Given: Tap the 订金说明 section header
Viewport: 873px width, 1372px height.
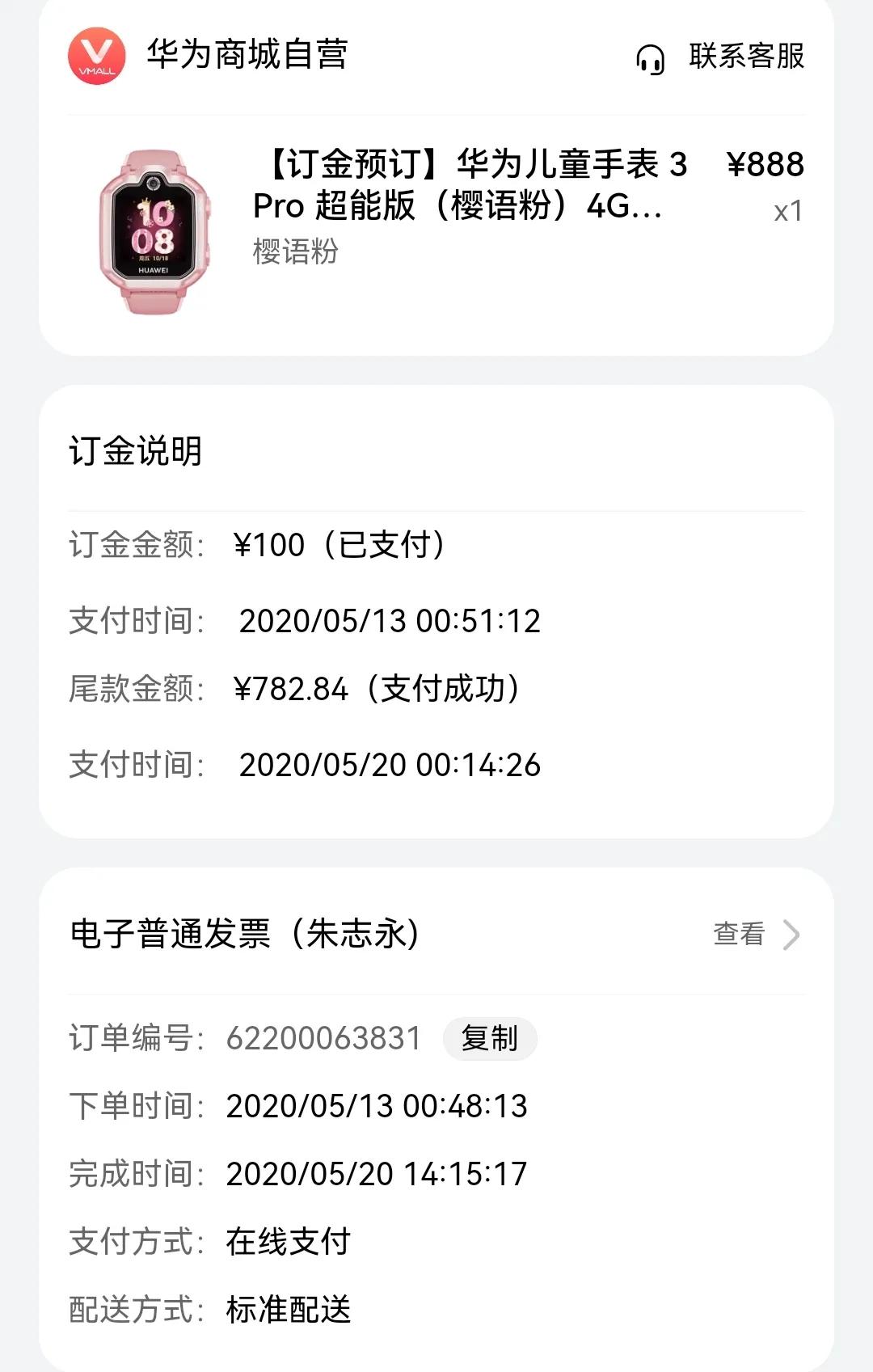Looking at the screenshot, I should [x=136, y=454].
